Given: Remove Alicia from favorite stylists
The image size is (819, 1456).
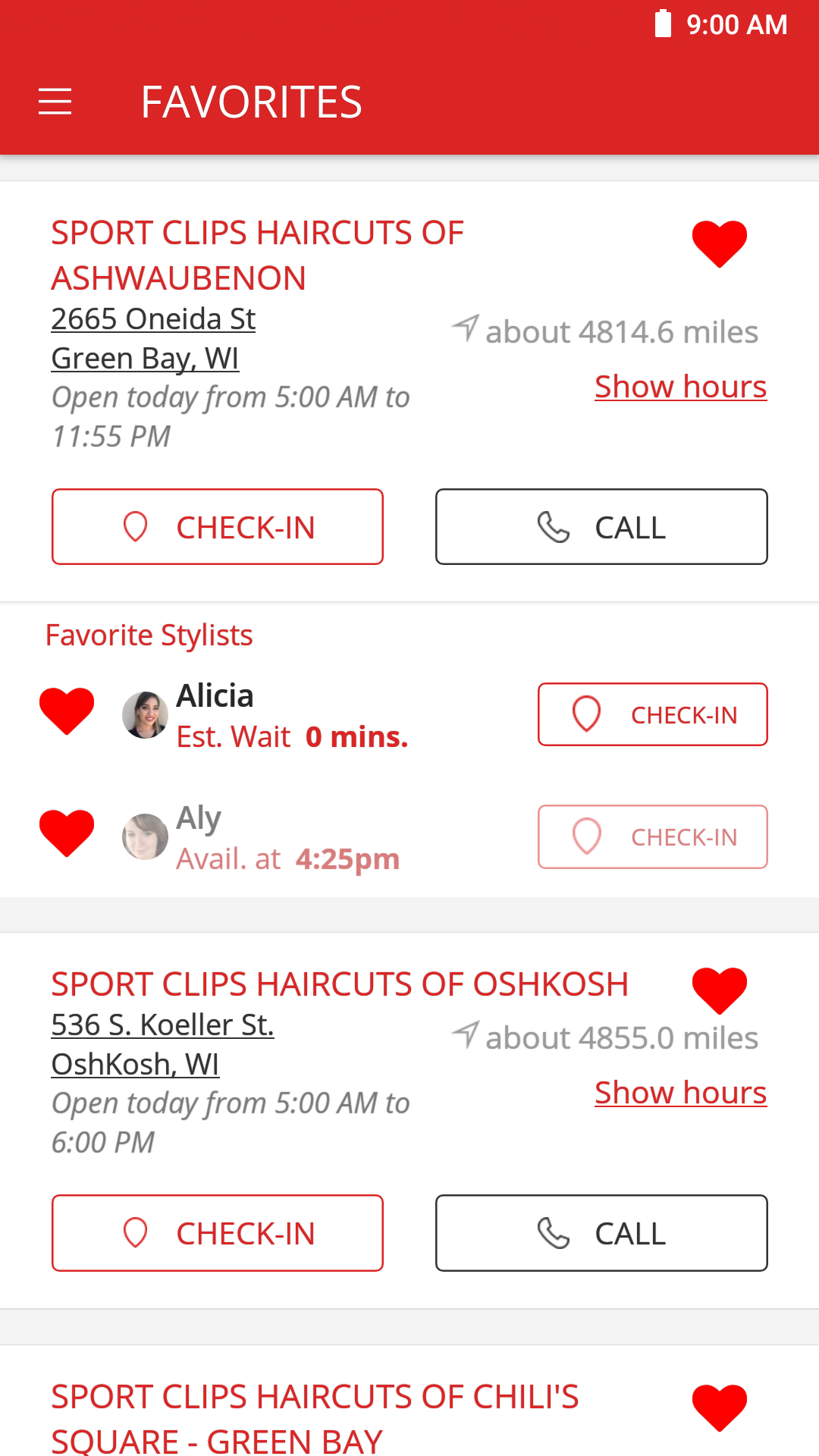Looking at the screenshot, I should tap(67, 711).
